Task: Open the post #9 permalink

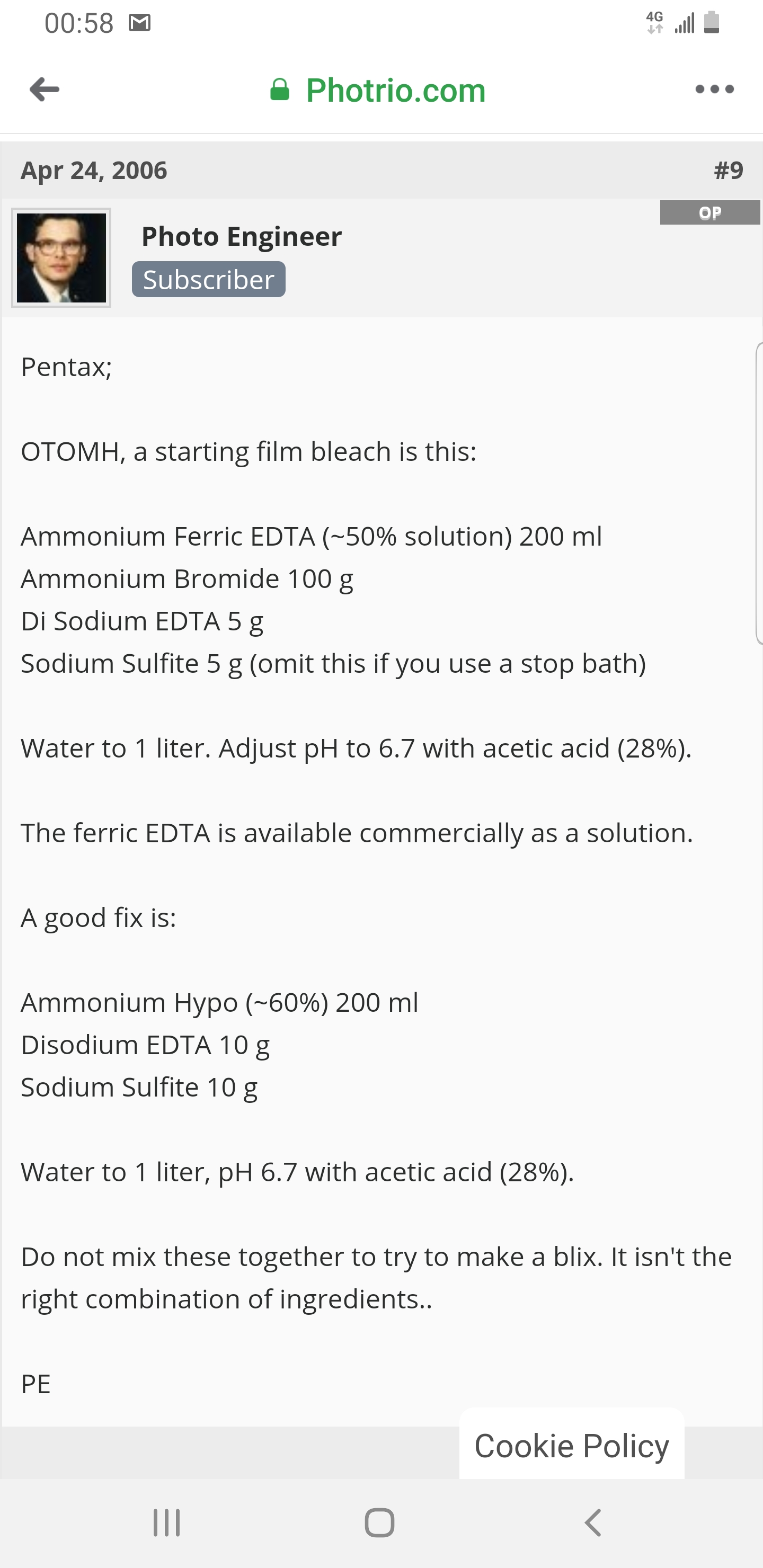Action: 728,170
